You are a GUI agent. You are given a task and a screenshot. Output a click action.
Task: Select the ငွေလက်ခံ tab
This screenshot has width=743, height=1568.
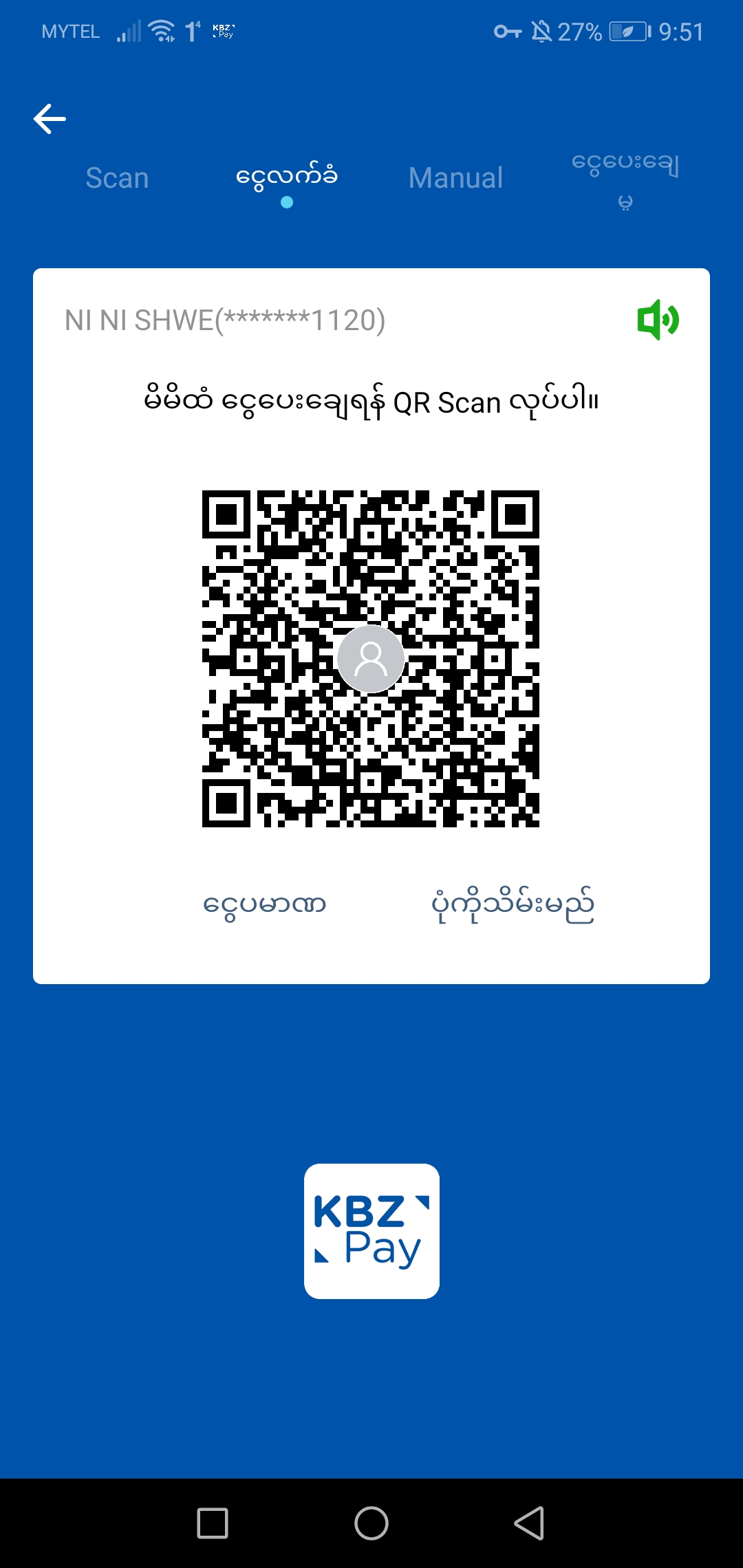[286, 177]
